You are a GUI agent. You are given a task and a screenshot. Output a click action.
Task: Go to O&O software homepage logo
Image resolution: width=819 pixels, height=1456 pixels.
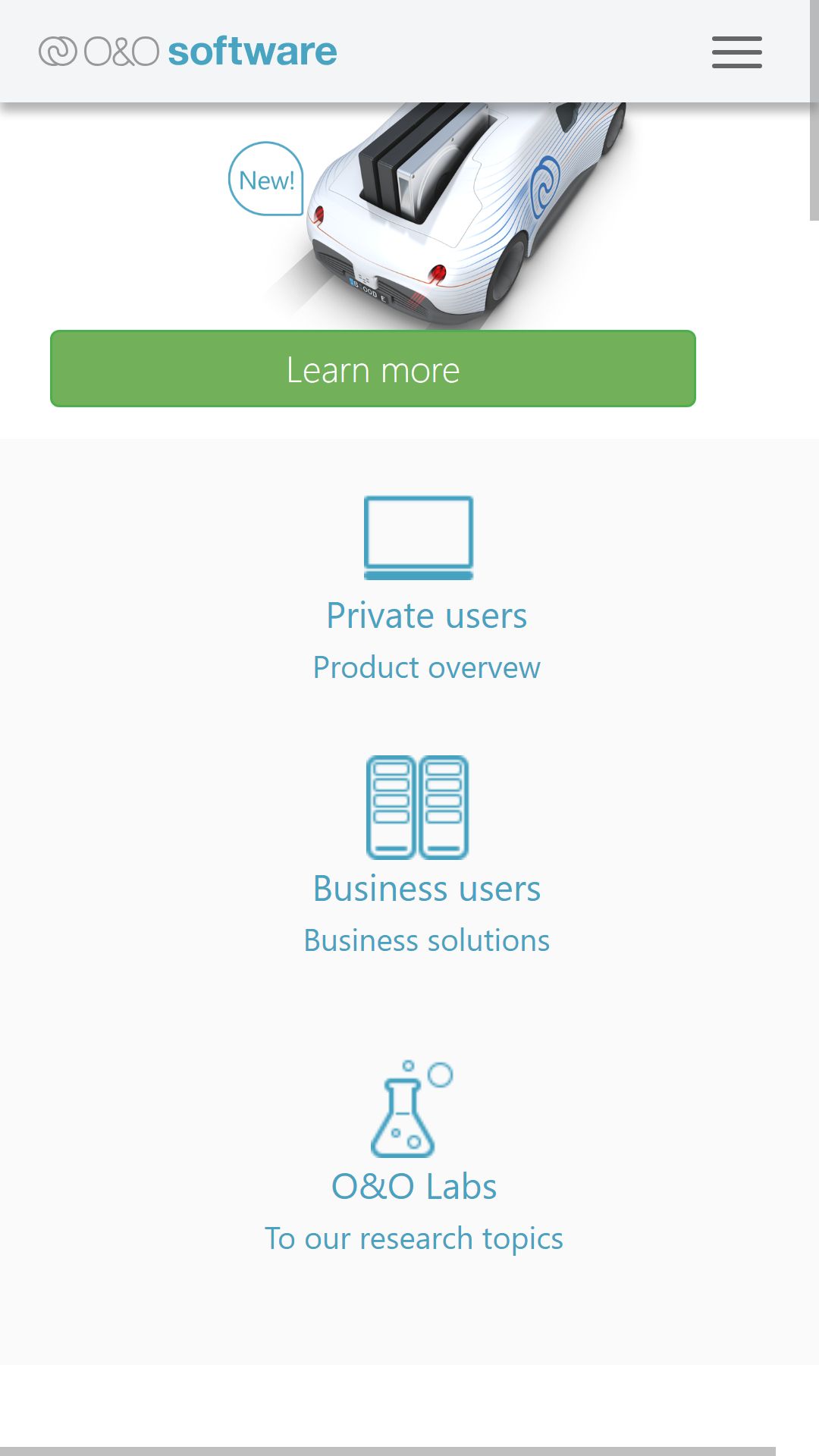188,52
